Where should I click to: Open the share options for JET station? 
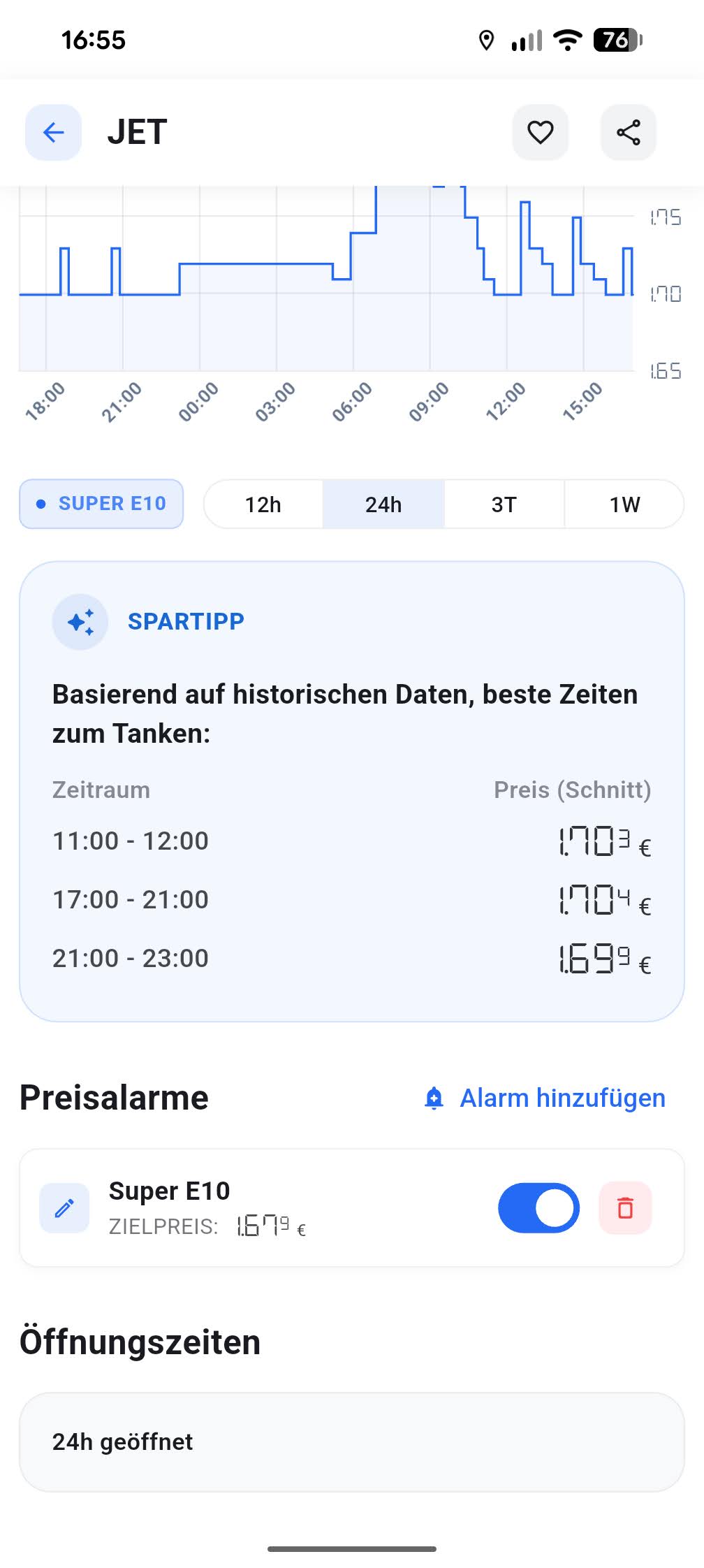click(x=627, y=133)
